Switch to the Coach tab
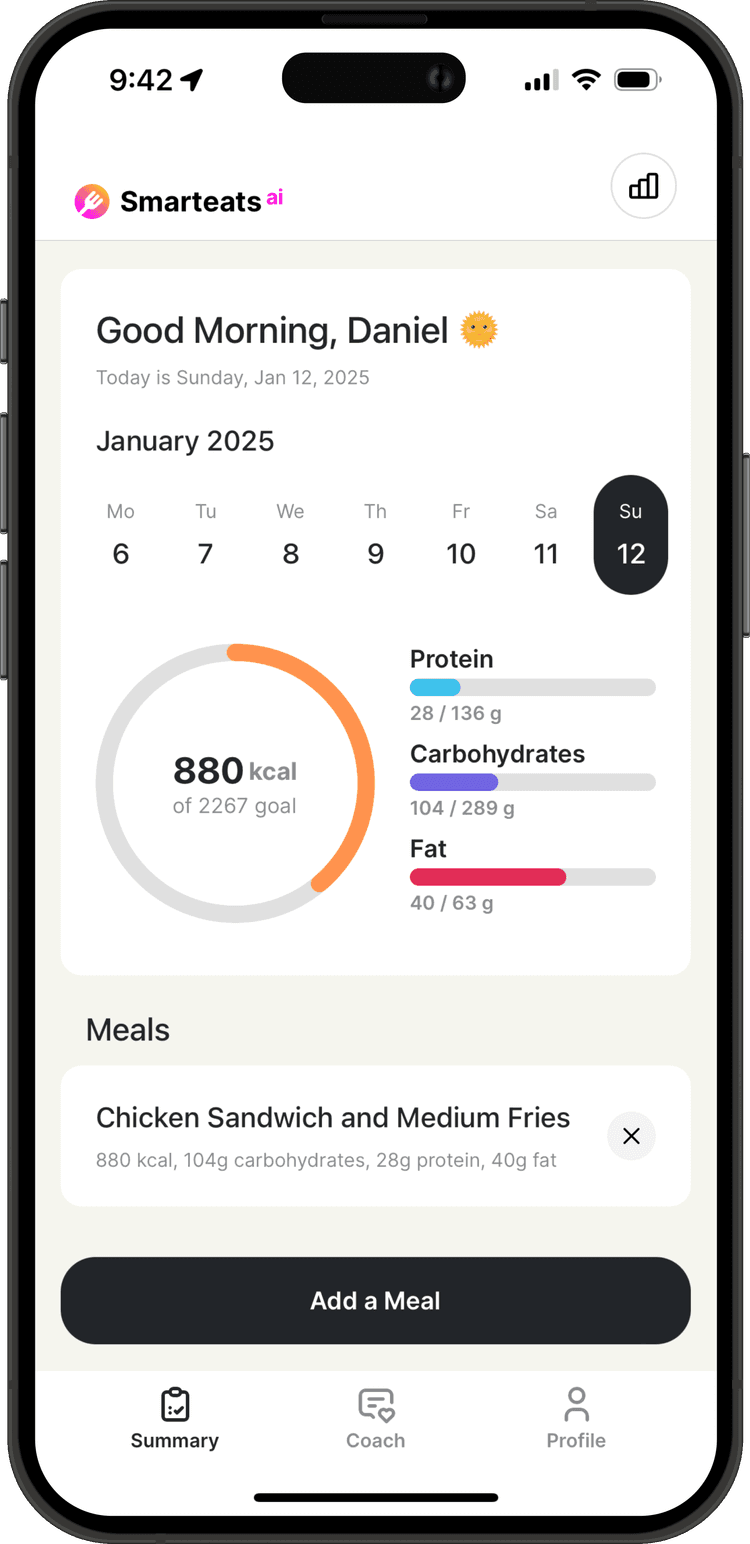The height and width of the screenshot is (1544, 750). coord(375,1418)
